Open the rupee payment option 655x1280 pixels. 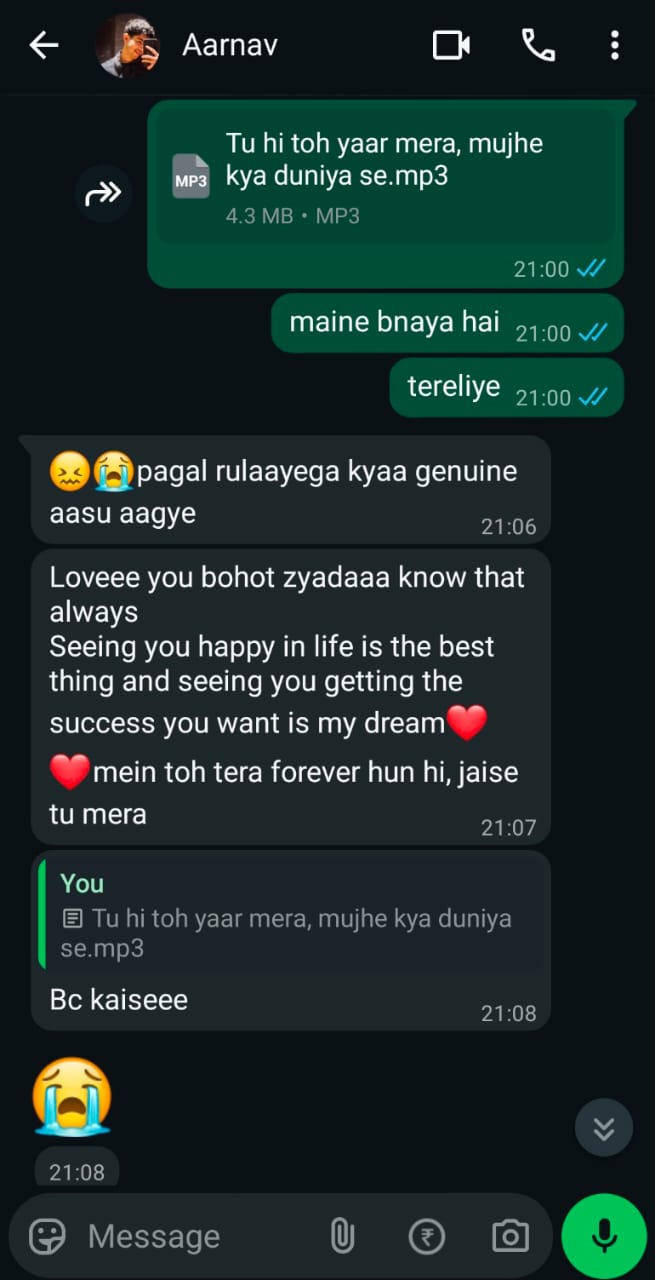tap(427, 1237)
